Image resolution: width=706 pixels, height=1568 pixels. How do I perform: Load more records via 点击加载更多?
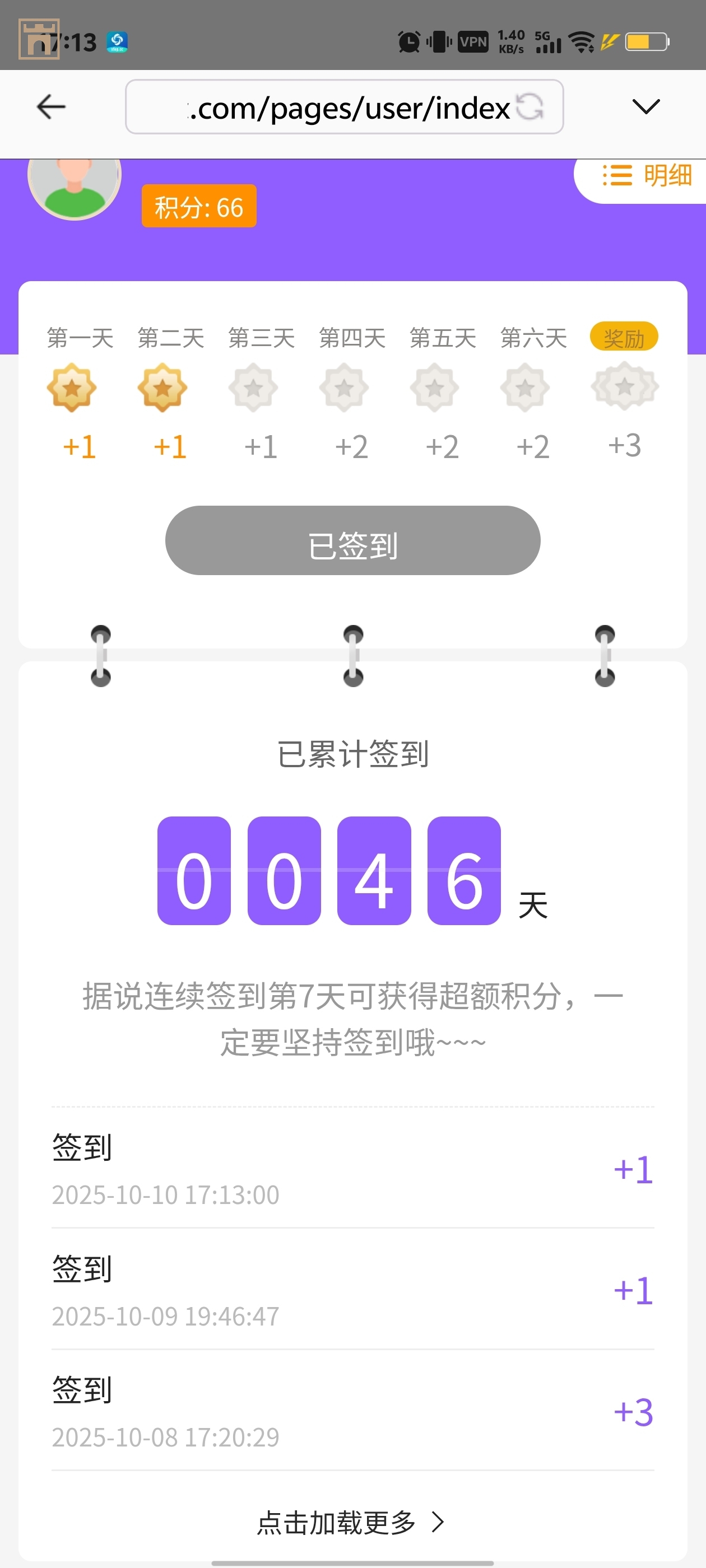pos(351,1522)
